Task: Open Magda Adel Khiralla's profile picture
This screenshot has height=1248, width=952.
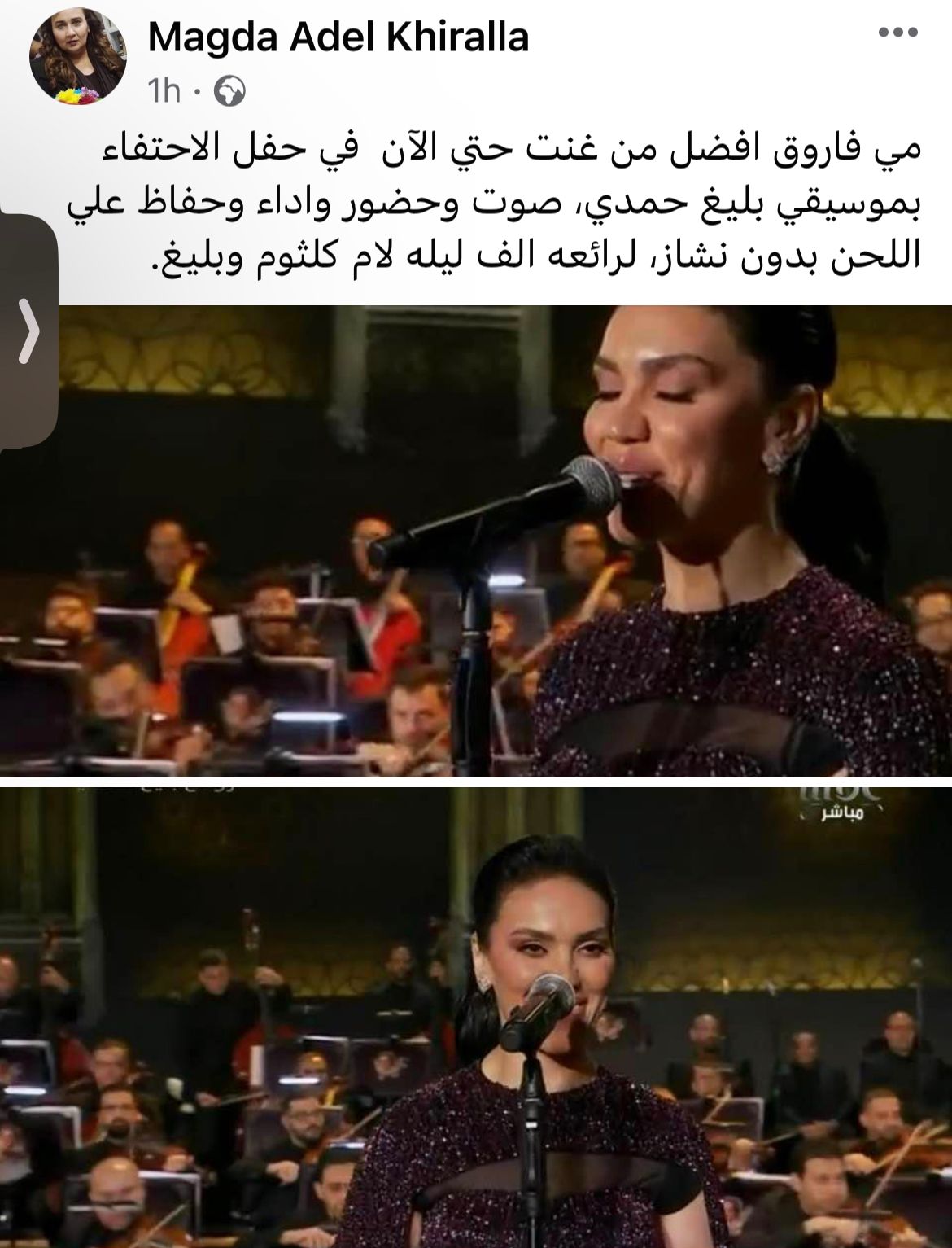Action: point(76,60)
